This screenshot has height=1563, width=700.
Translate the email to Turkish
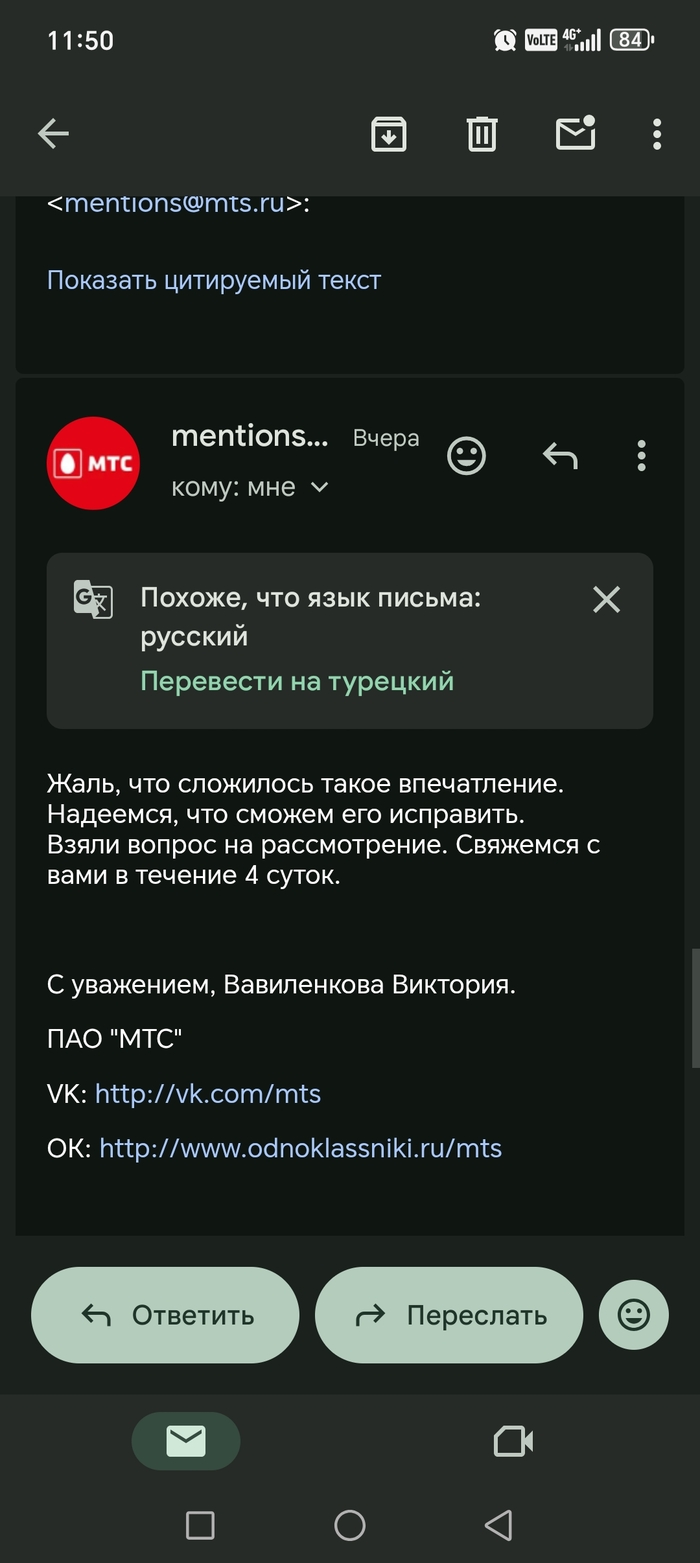297,681
